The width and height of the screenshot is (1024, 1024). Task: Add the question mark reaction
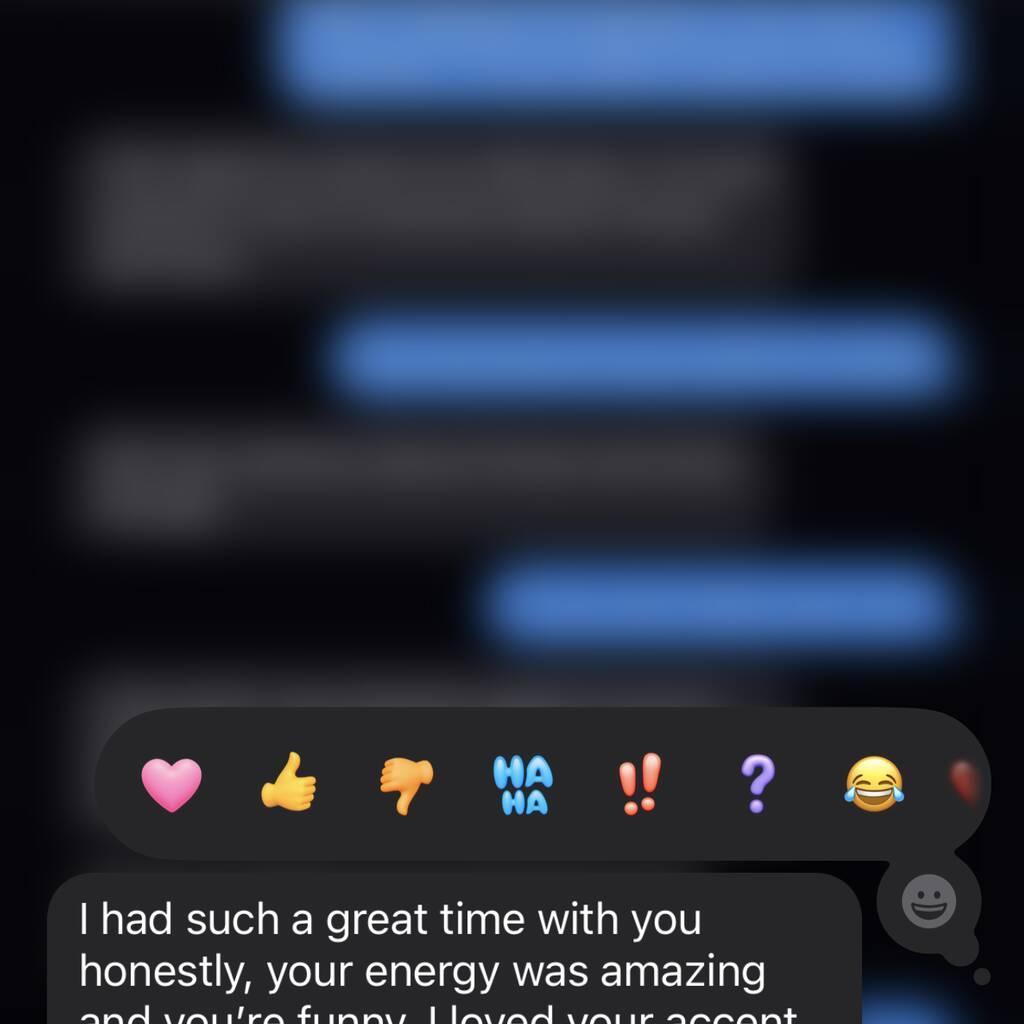(757, 784)
